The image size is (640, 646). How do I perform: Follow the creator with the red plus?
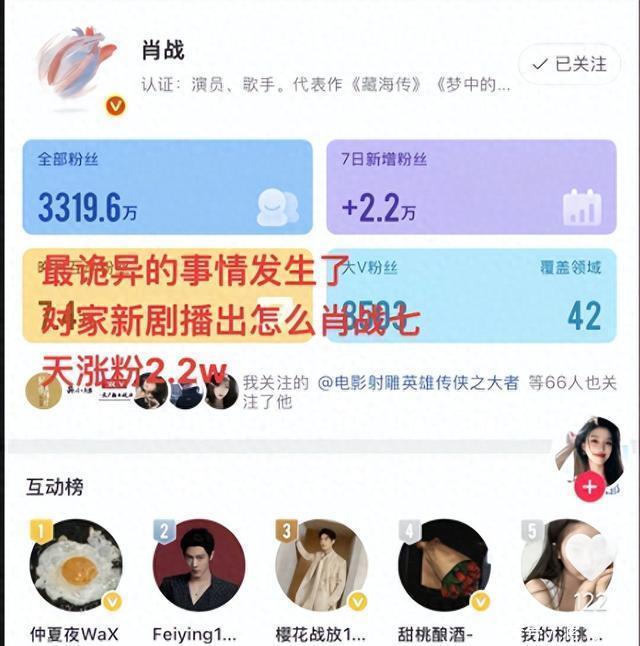coord(590,488)
